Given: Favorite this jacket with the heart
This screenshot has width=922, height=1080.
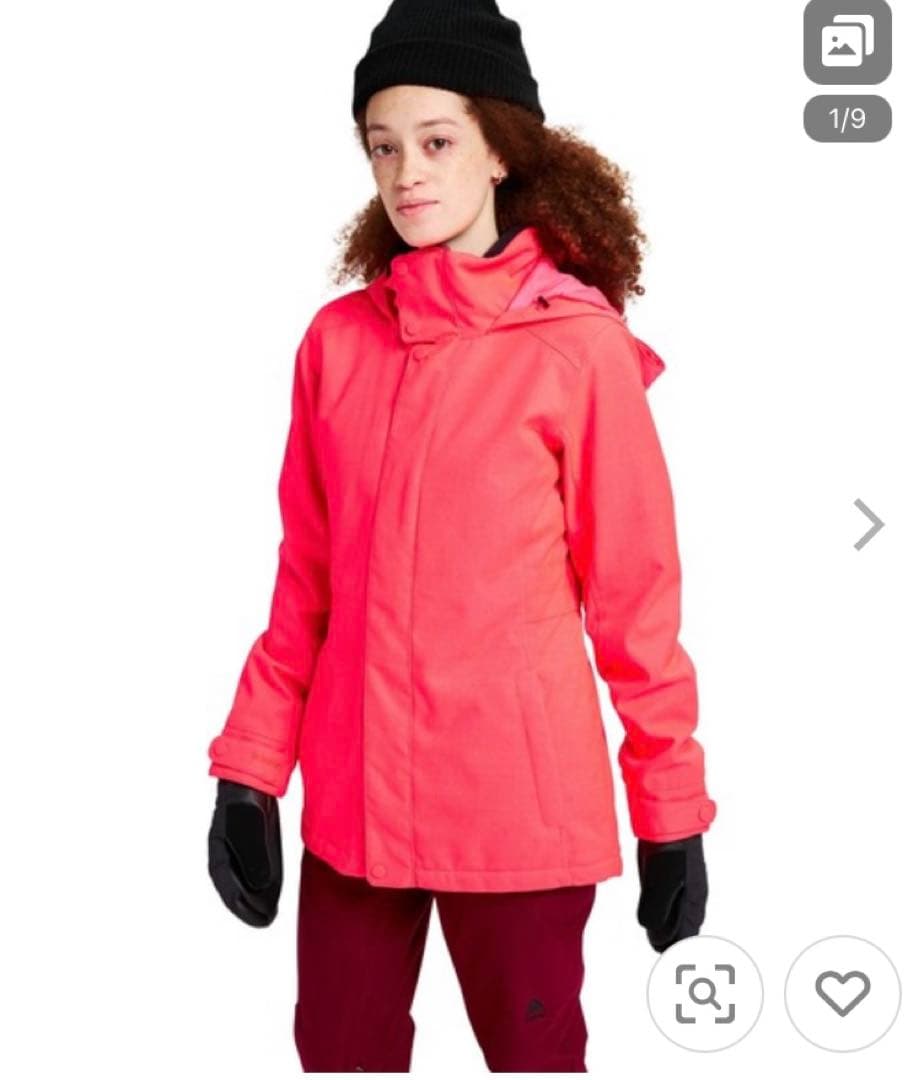Looking at the screenshot, I should point(842,993).
